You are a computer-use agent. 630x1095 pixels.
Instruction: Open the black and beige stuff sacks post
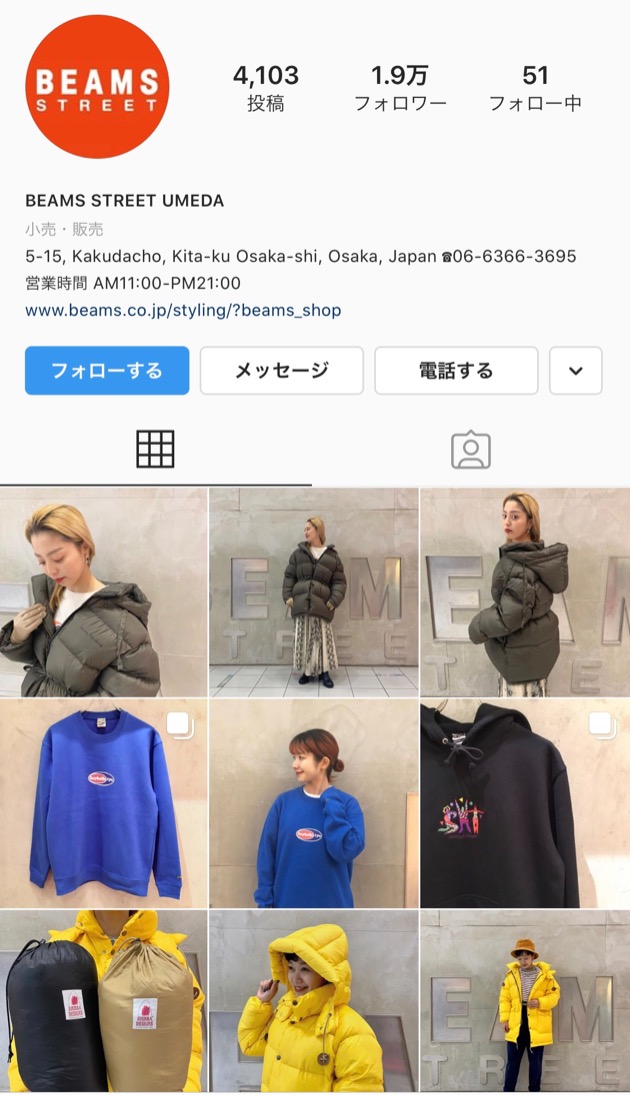click(x=103, y=1002)
